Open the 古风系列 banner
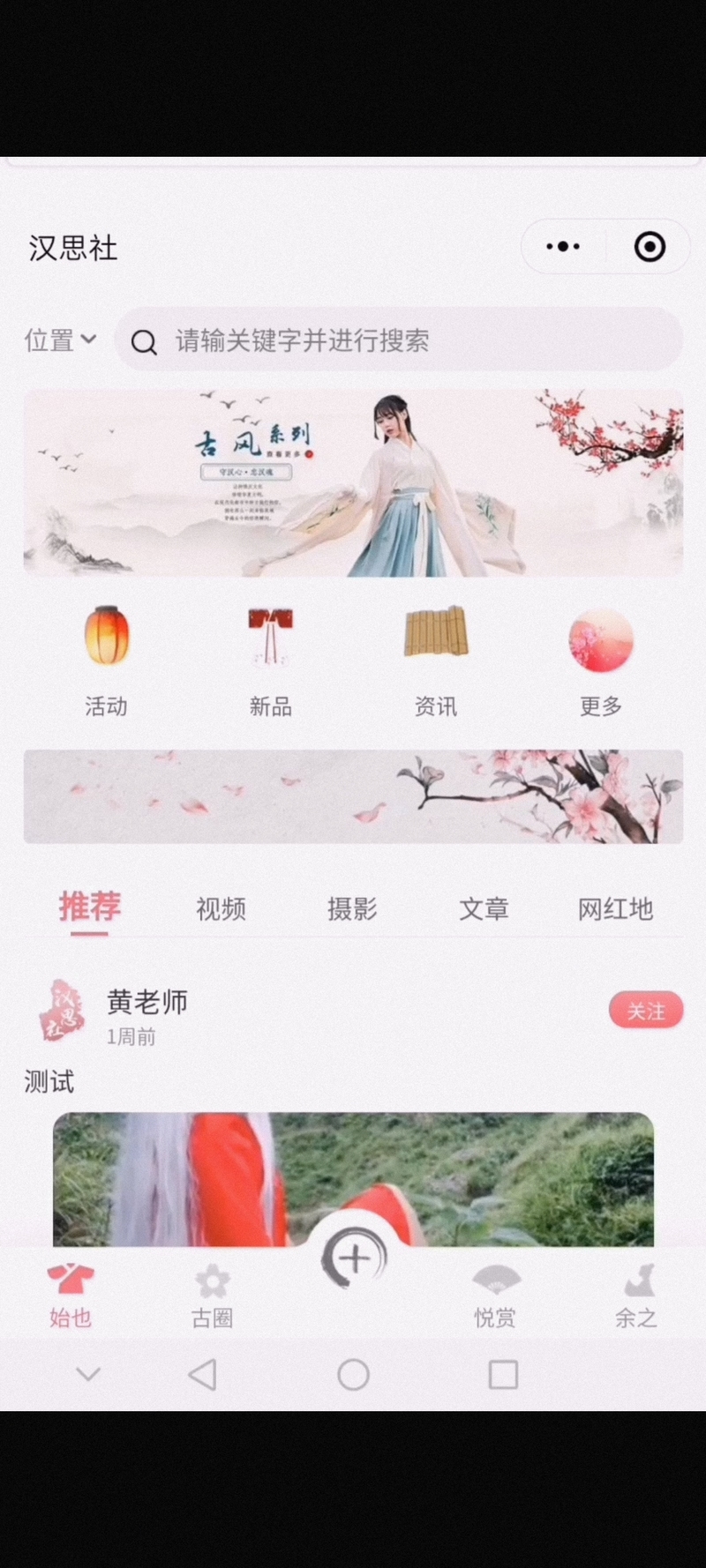The width and height of the screenshot is (706, 1568). click(353, 483)
